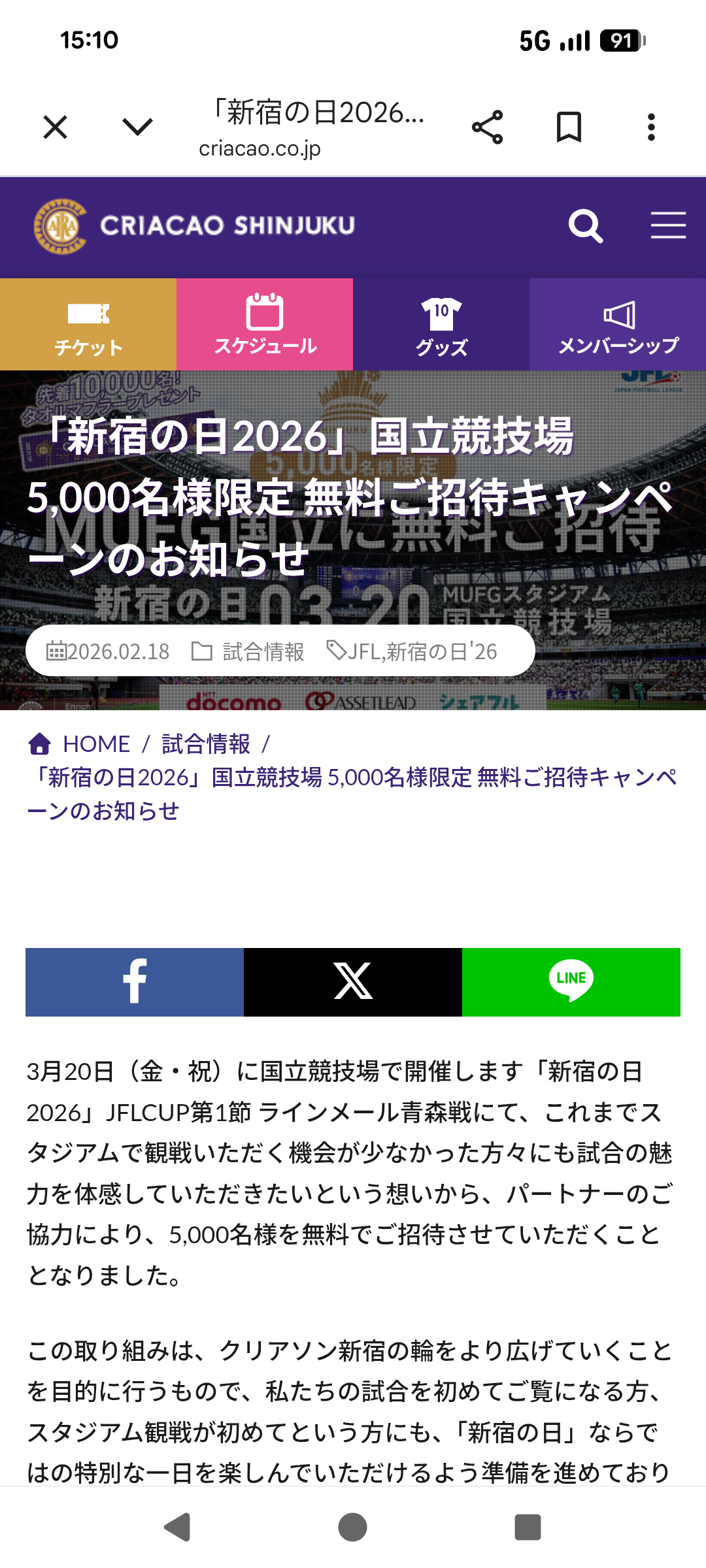Tap the system back button
This screenshot has width=706, height=1568.
click(177, 1527)
